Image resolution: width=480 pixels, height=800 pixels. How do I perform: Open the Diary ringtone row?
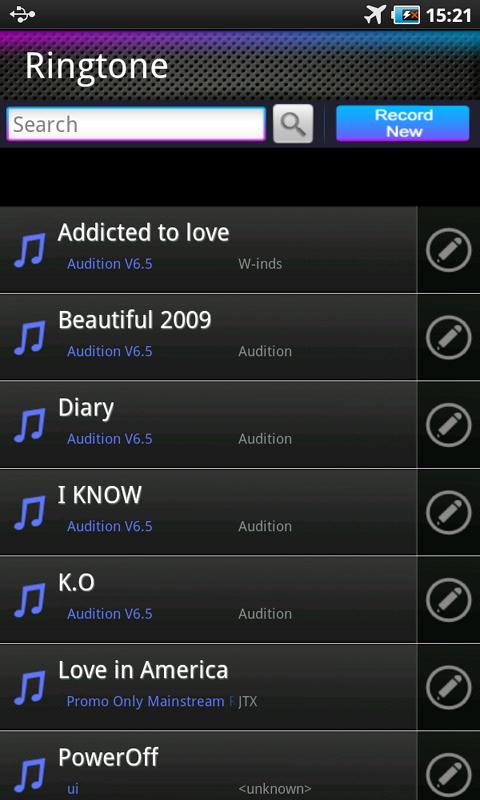[208, 424]
